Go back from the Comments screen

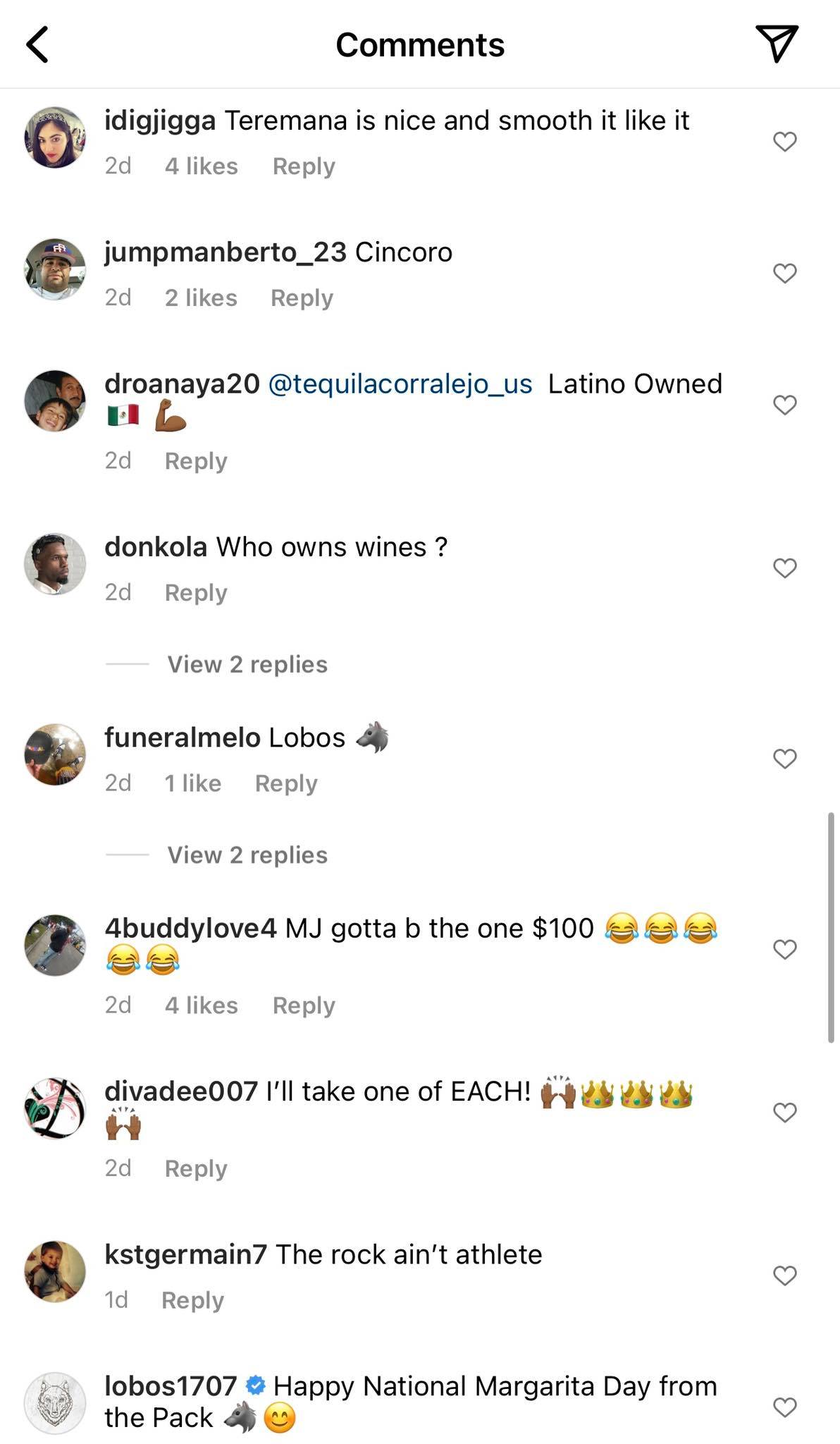click(38, 44)
